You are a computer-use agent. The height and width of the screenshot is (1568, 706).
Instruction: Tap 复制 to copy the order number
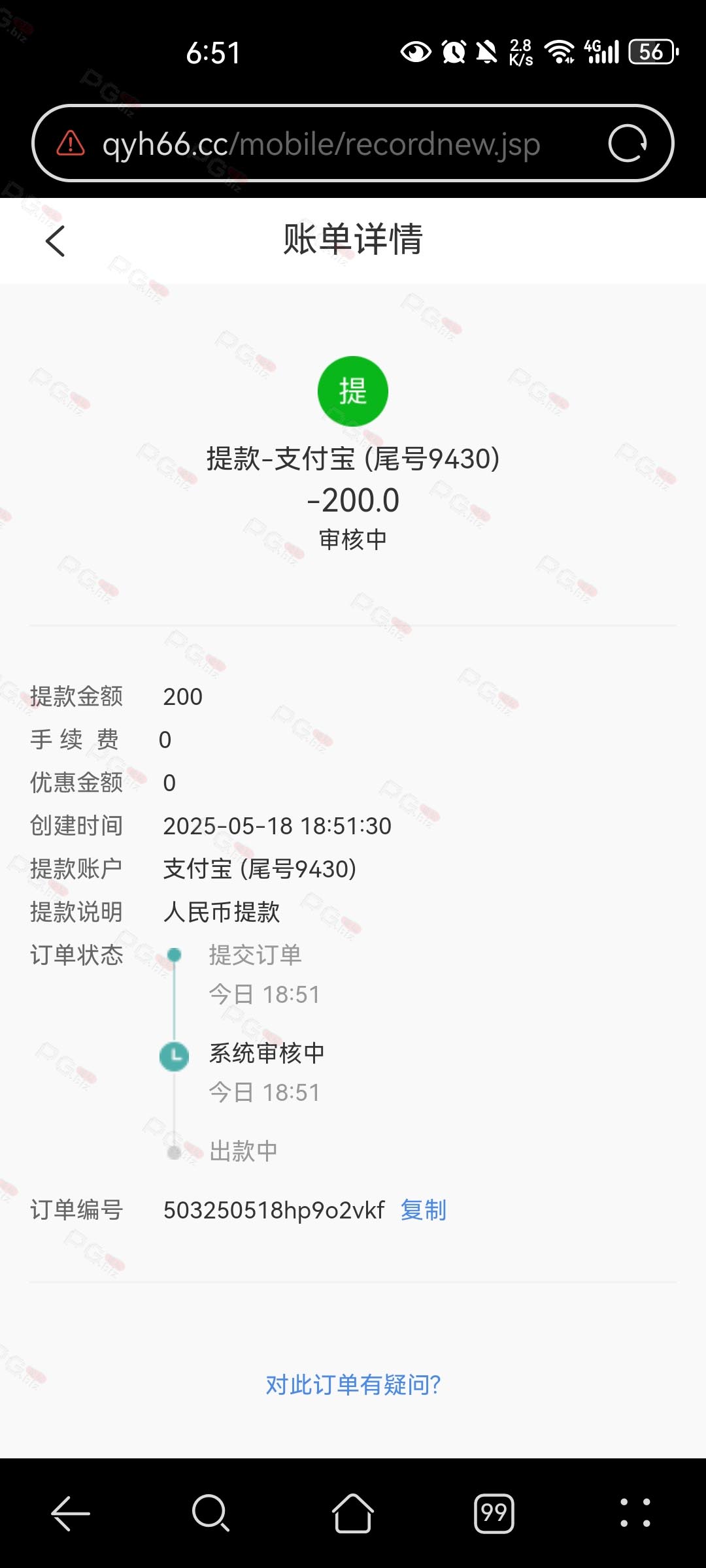pos(423,1210)
